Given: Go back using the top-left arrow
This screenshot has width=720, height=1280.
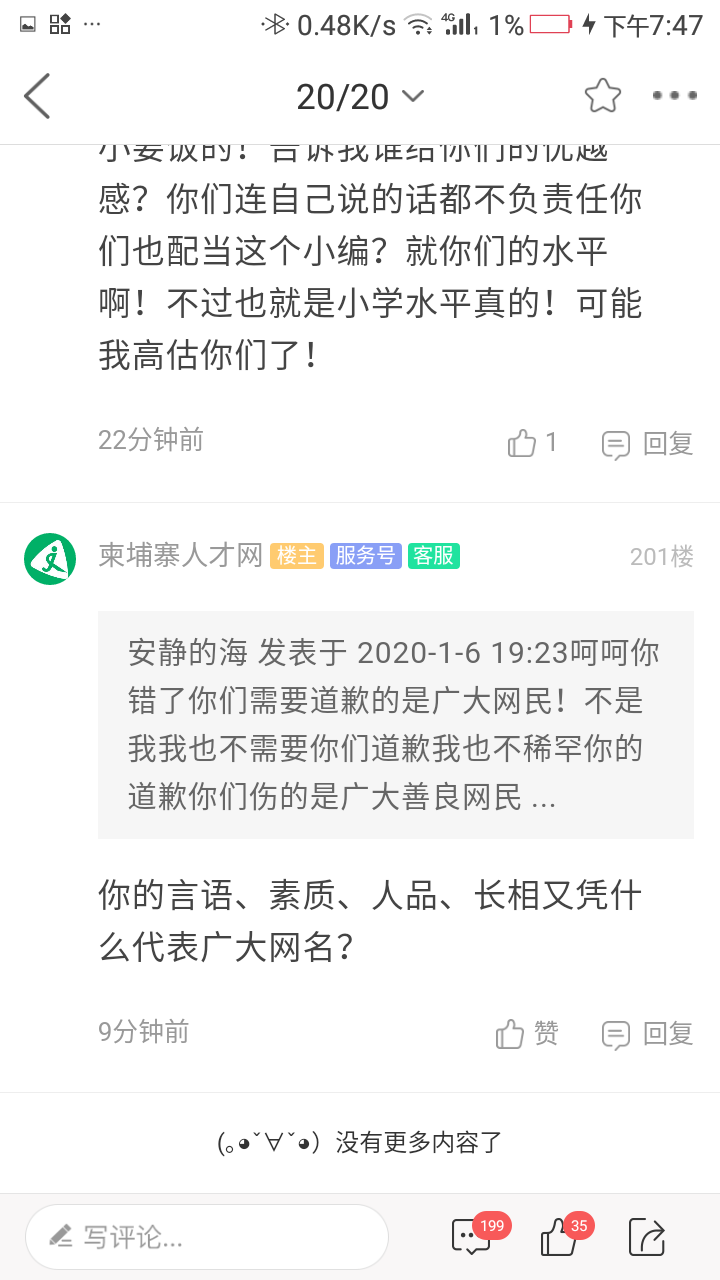Looking at the screenshot, I should [x=37, y=96].
